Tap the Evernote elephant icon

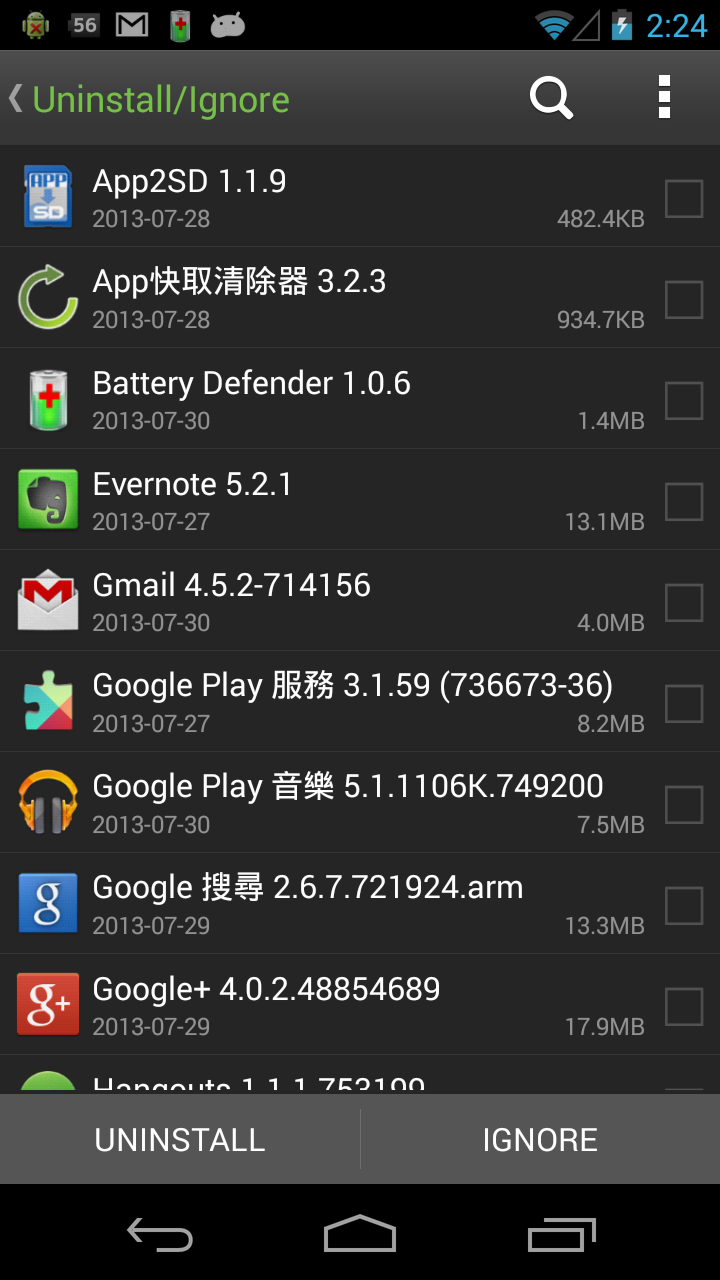point(47,499)
